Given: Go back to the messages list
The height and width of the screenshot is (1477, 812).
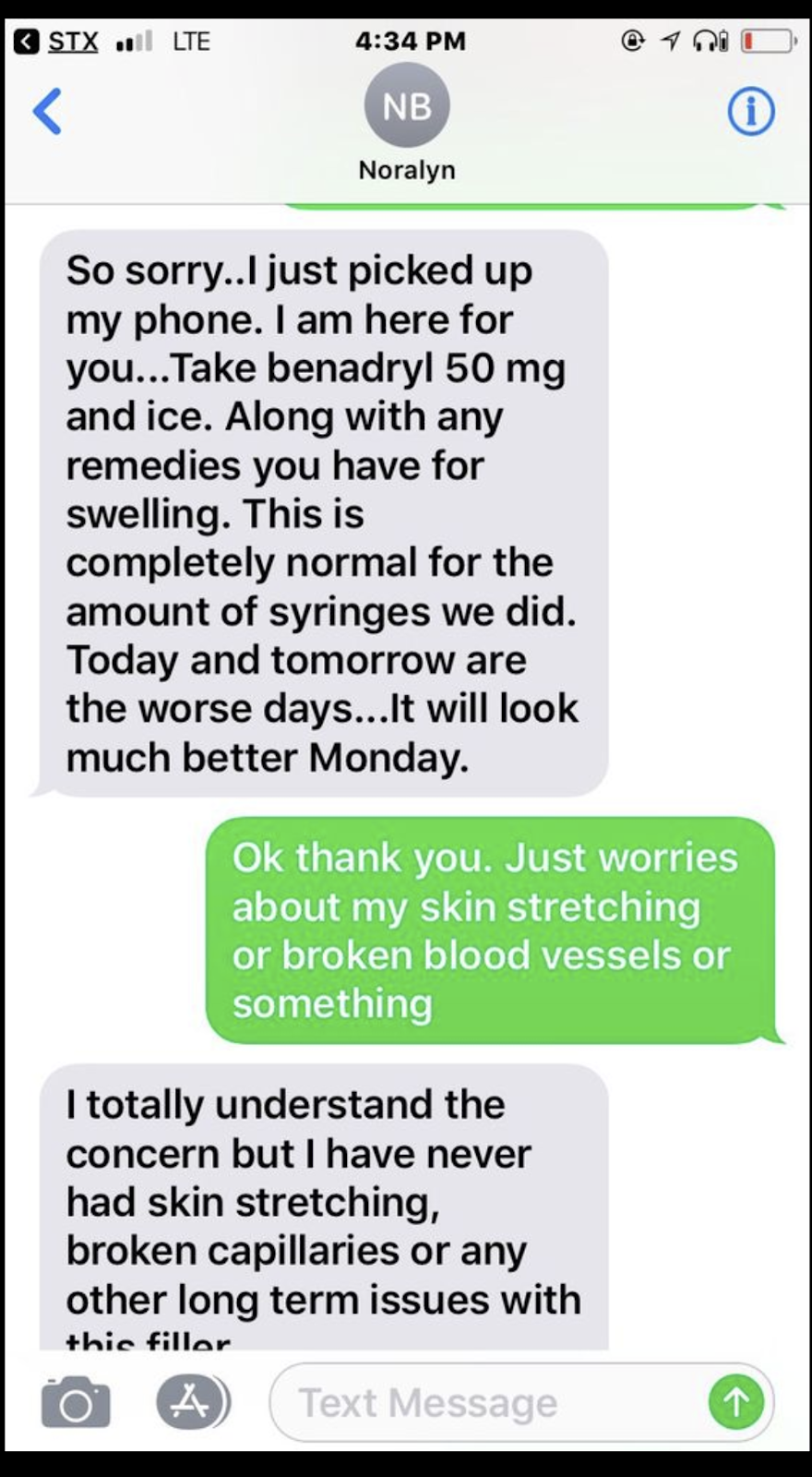Looking at the screenshot, I should click(x=48, y=112).
